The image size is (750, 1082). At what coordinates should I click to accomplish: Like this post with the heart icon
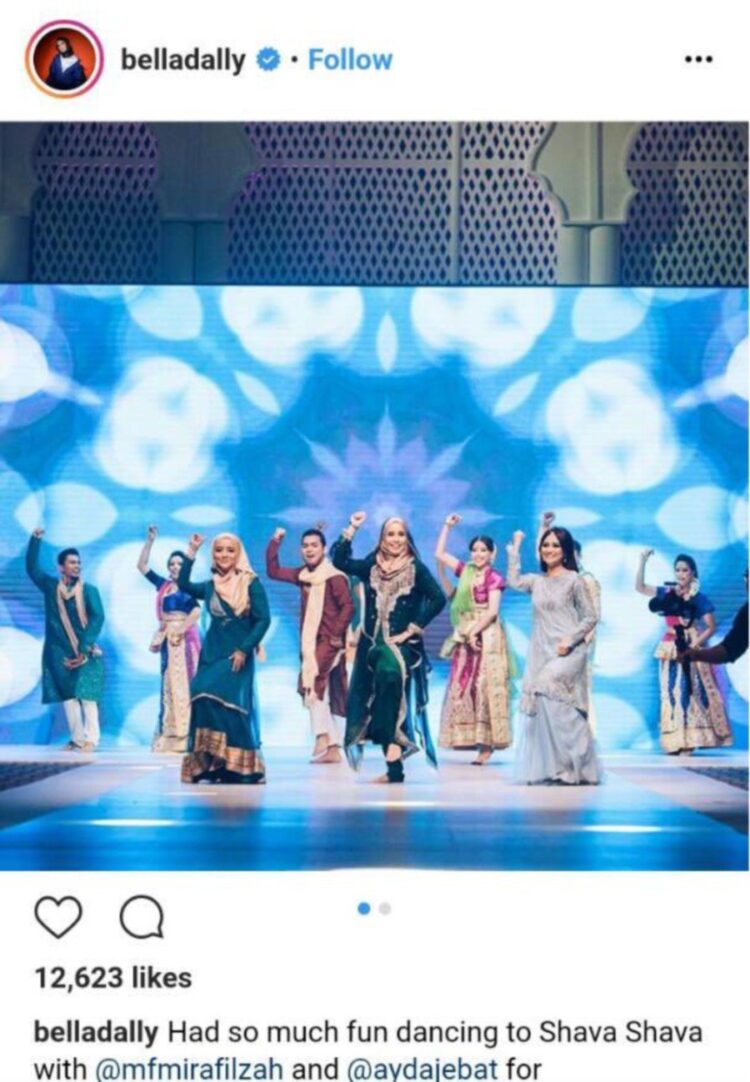click(58, 917)
